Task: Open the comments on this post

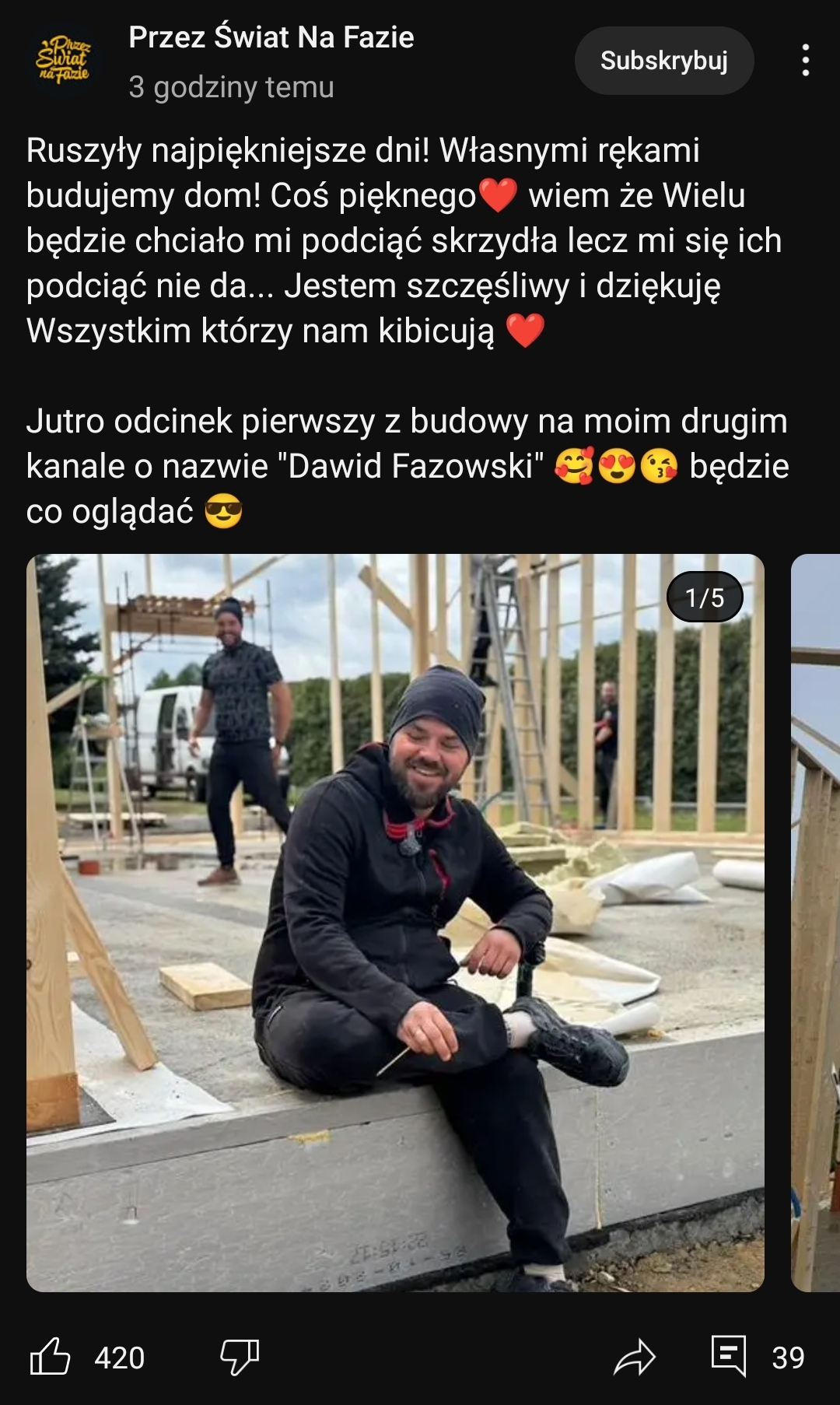Action: click(x=730, y=1357)
